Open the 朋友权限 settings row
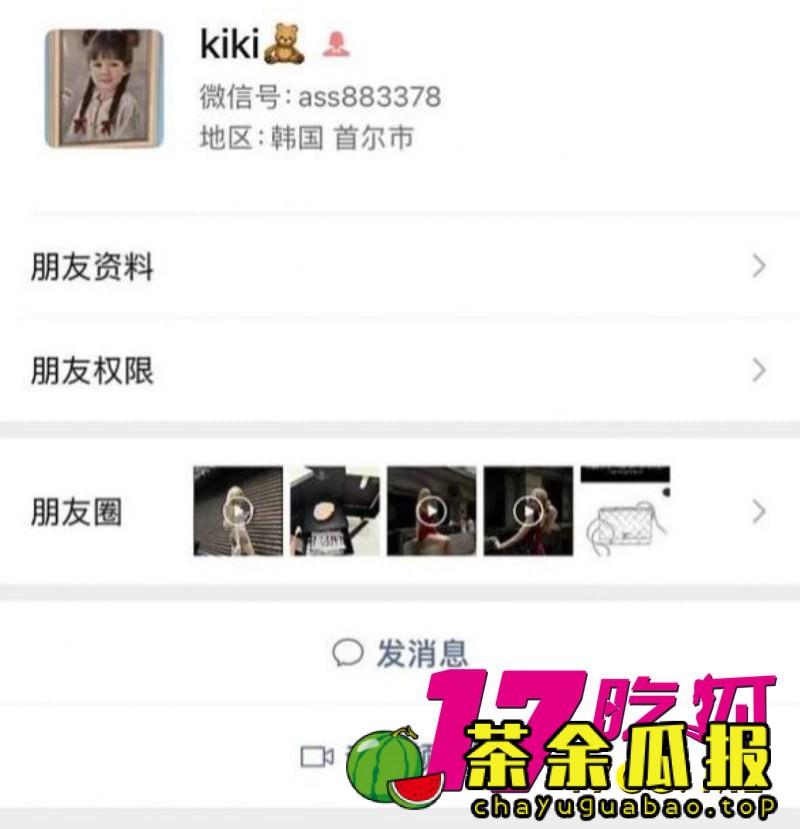The width and height of the screenshot is (800, 829). 398,371
